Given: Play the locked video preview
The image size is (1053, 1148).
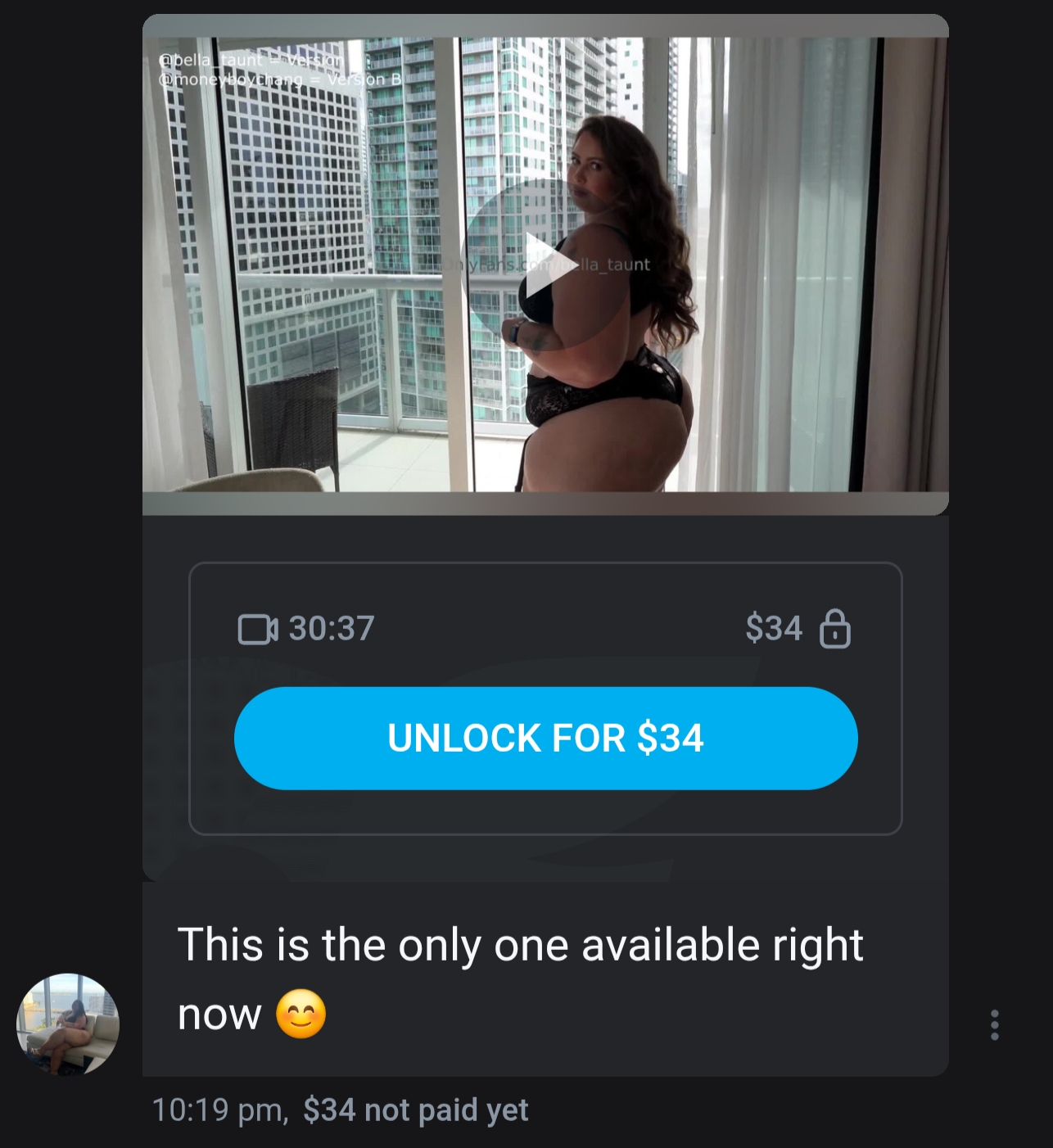Looking at the screenshot, I should tap(545, 265).
